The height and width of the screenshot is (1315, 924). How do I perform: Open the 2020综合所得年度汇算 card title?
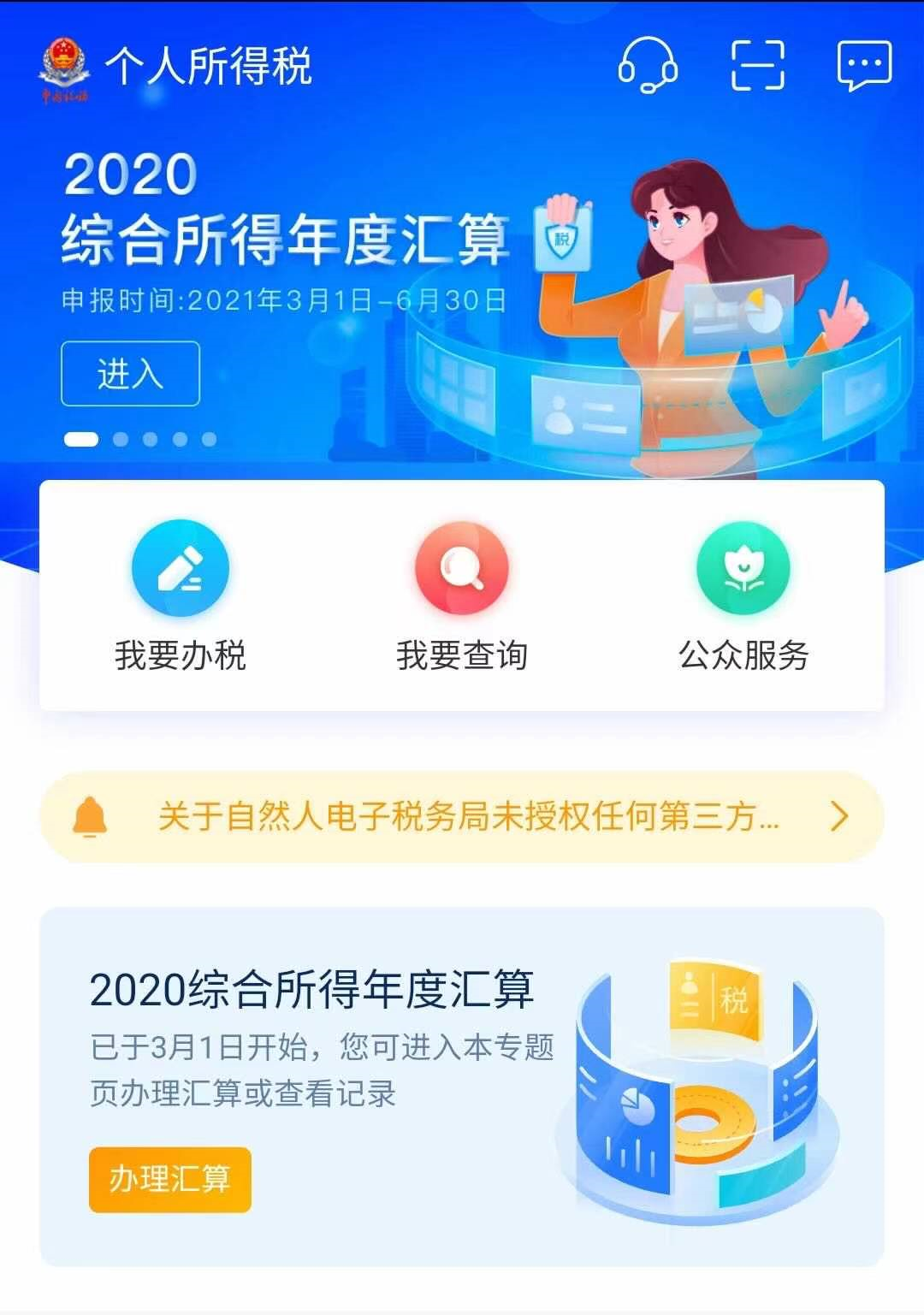[317, 989]
